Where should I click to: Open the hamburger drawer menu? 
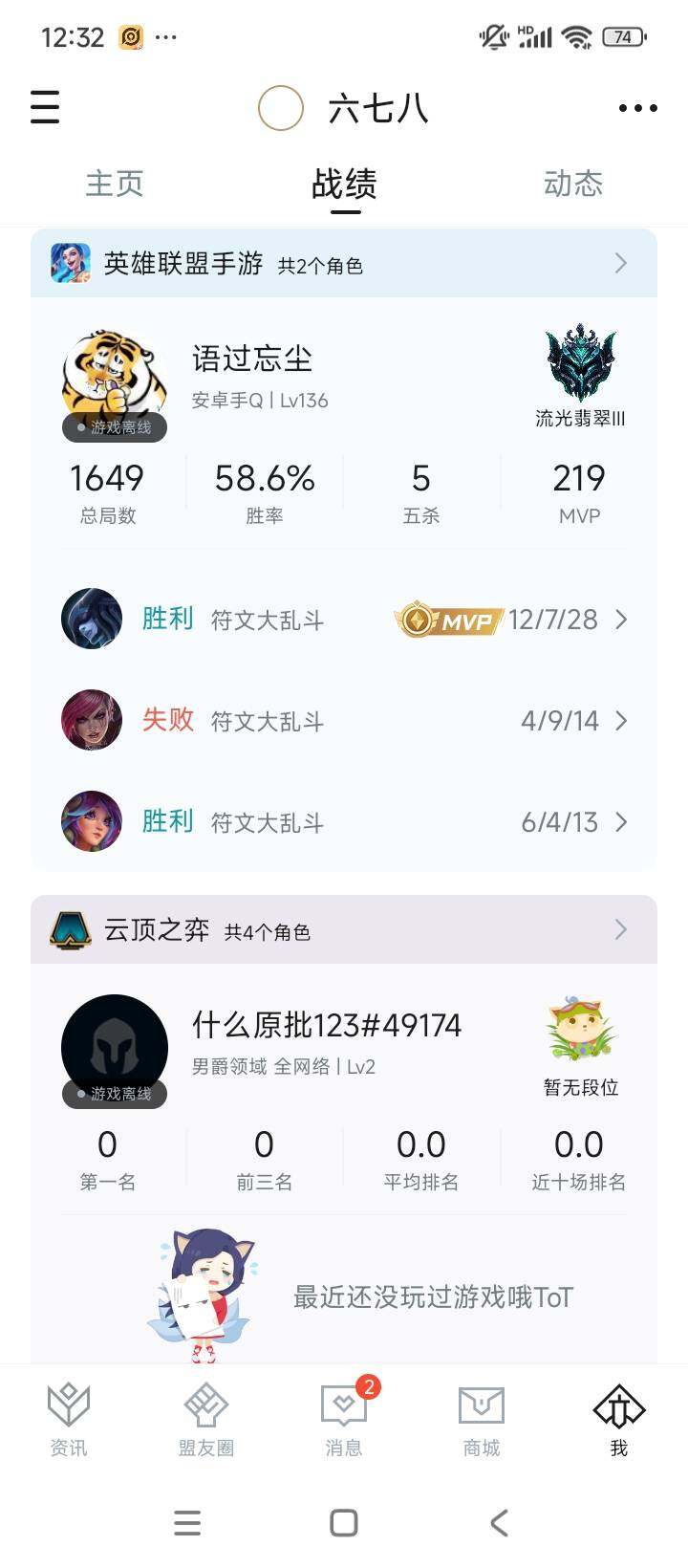point(45,107)
